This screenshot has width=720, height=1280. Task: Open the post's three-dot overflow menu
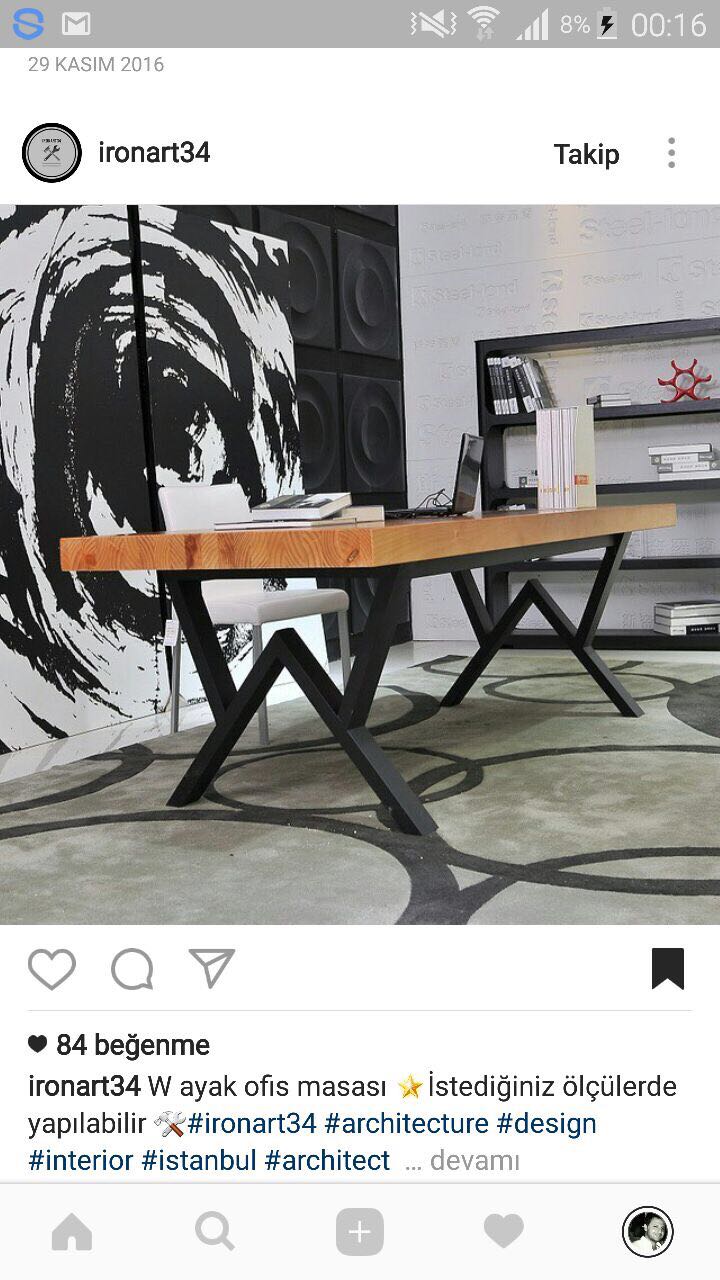click(x=671, y=153)
